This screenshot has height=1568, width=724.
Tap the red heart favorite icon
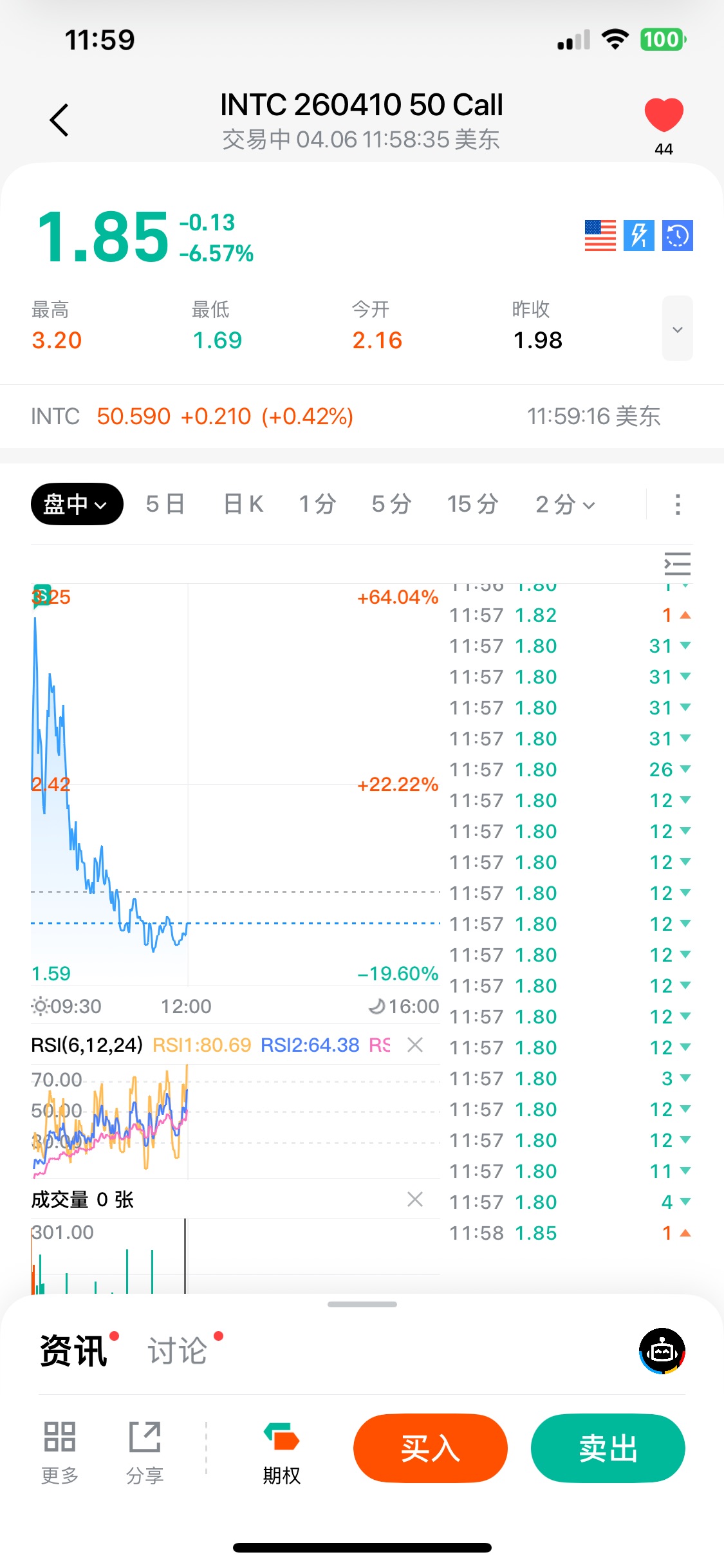664,116
